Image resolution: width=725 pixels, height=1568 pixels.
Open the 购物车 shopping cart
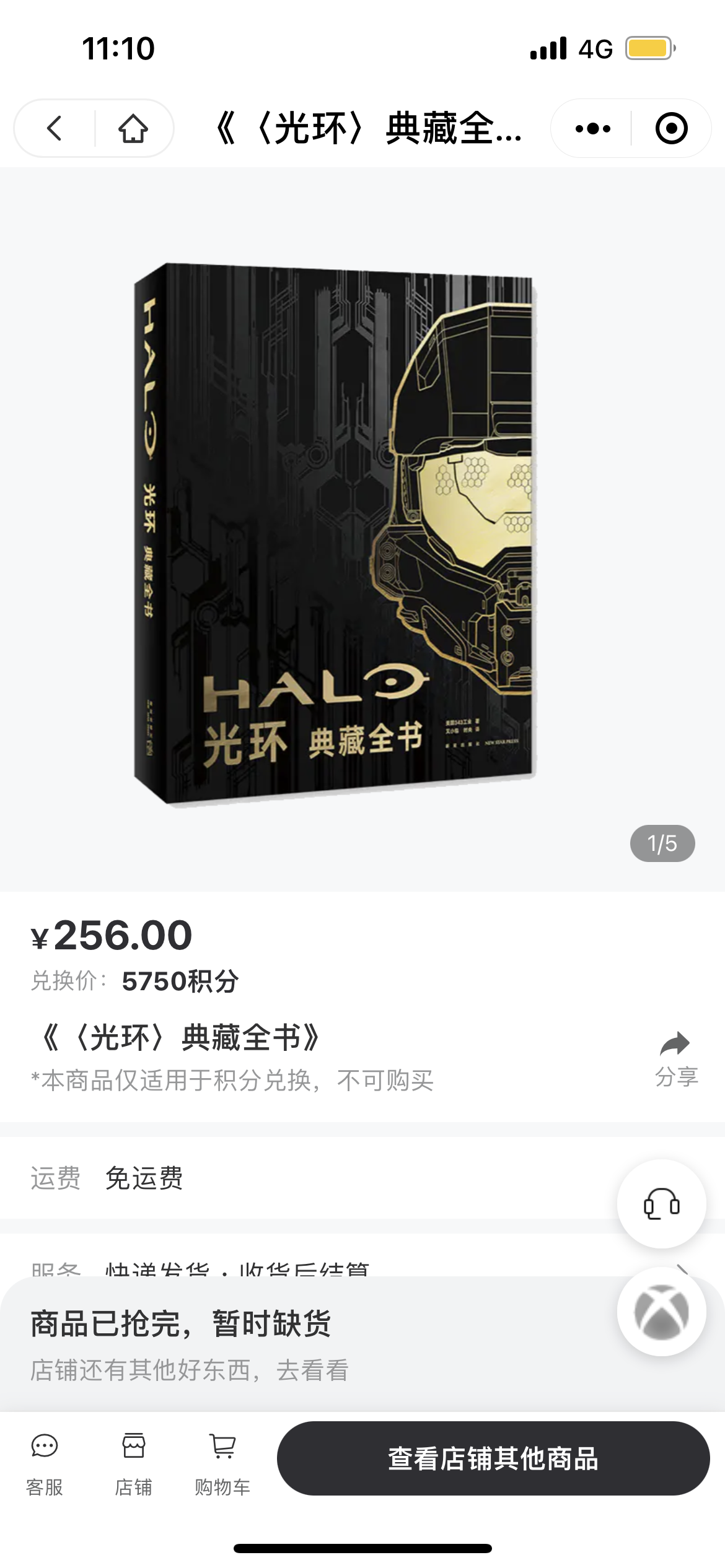[x=222, y=1465]
